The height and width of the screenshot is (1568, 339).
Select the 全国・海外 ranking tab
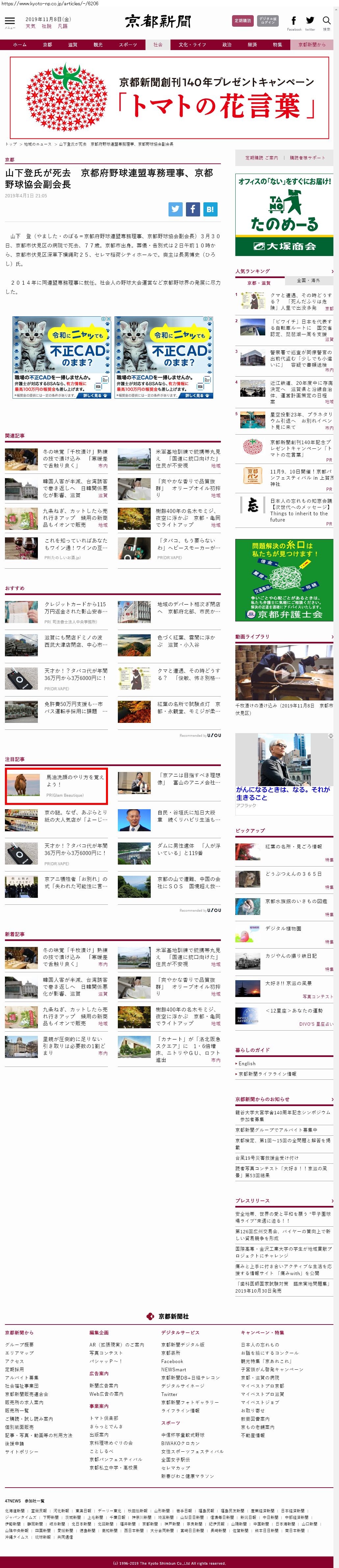point(309,281)
